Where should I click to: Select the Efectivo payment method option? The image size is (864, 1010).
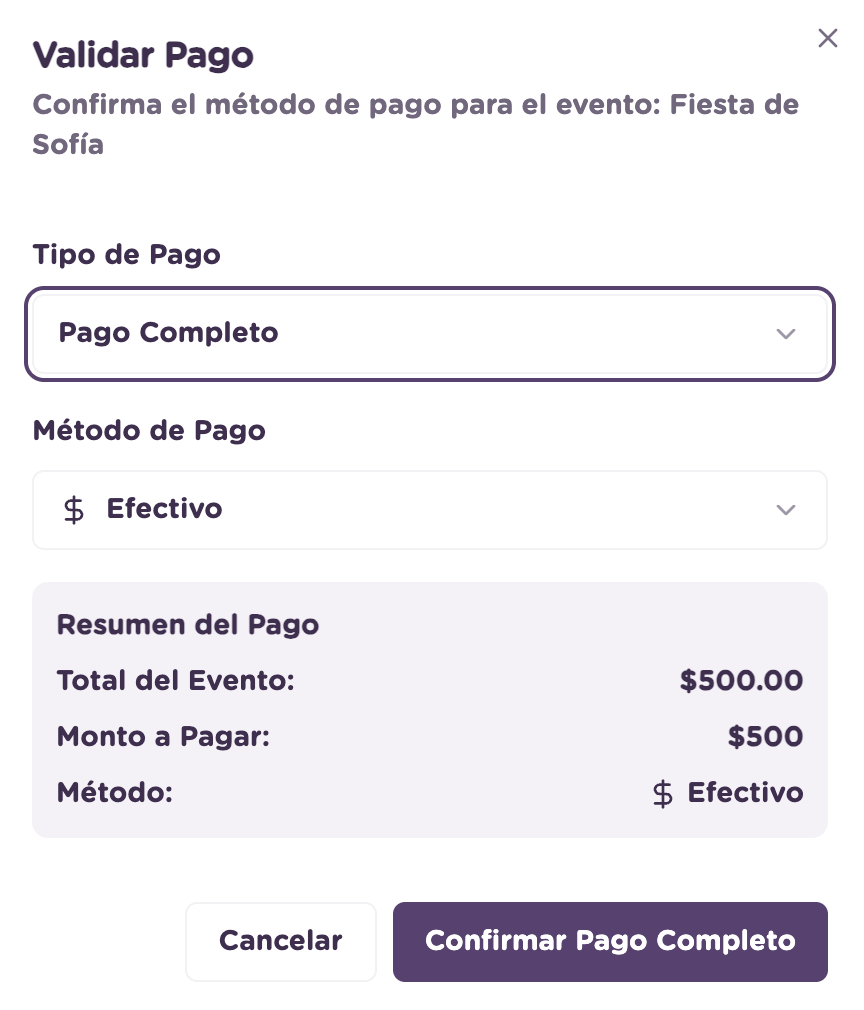[430, 510]
